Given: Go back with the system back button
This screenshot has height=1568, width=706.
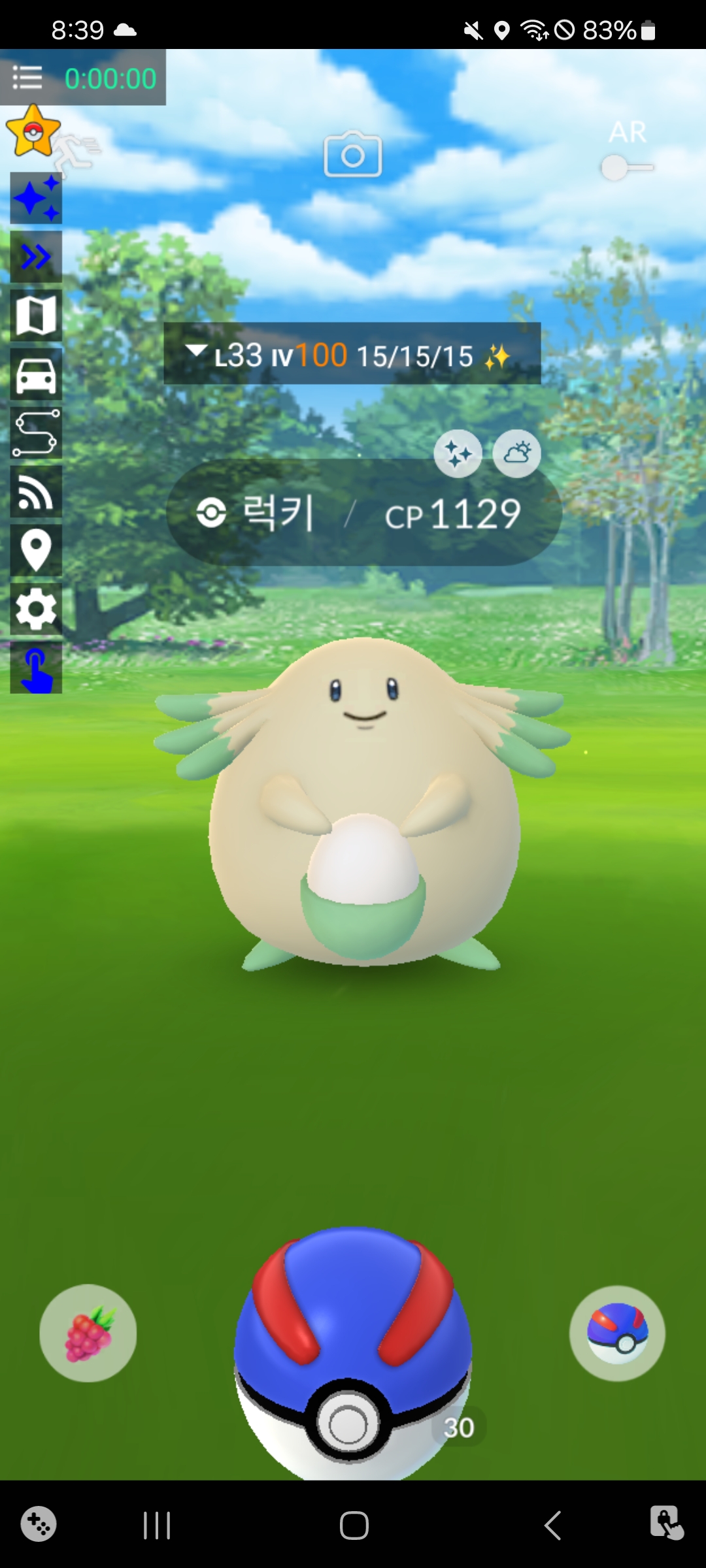Looking at the screenshot, I should pyautogui.click(x=552, y=1526).
